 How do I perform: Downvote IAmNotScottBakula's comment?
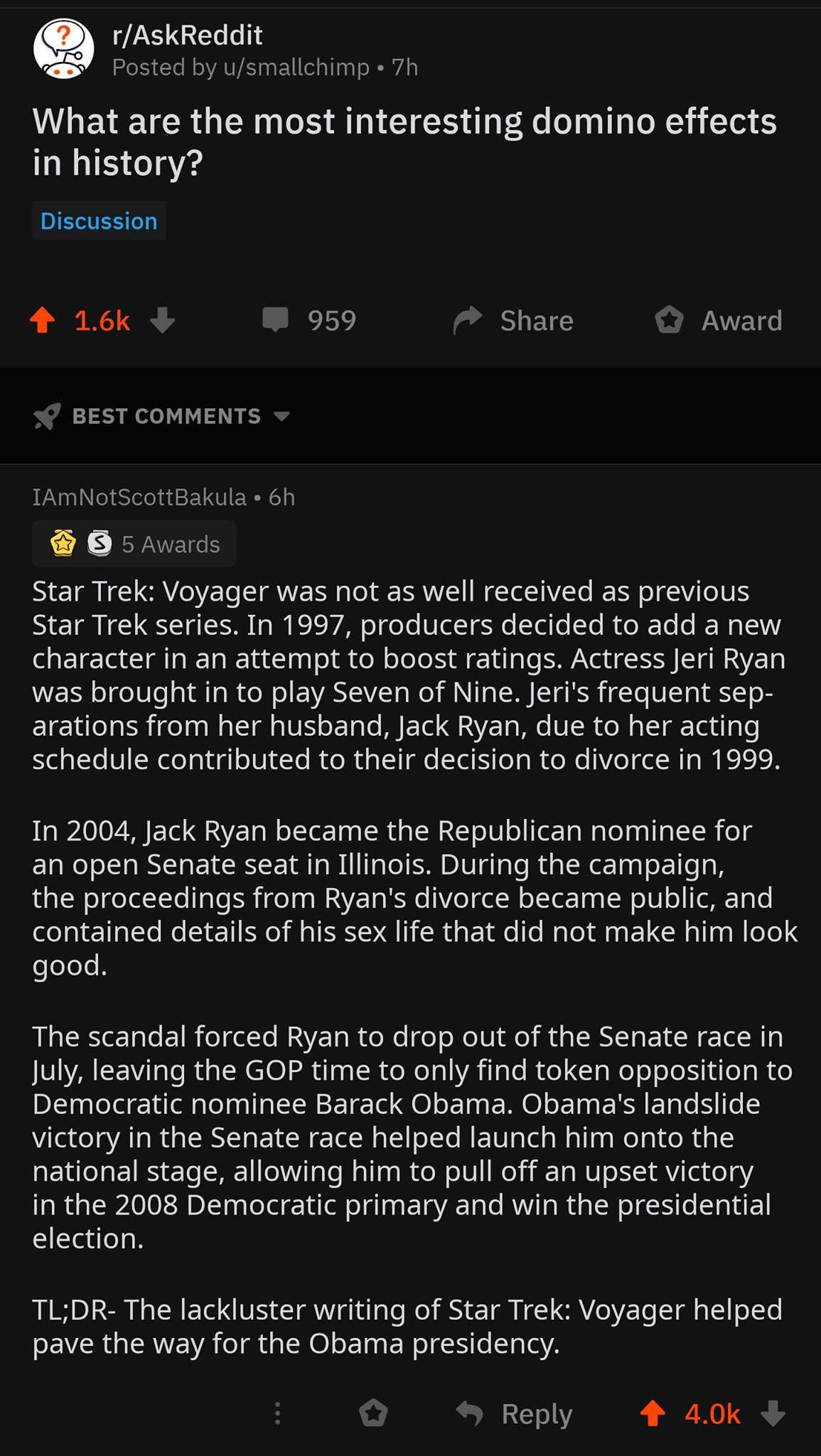click(773, 1413)
